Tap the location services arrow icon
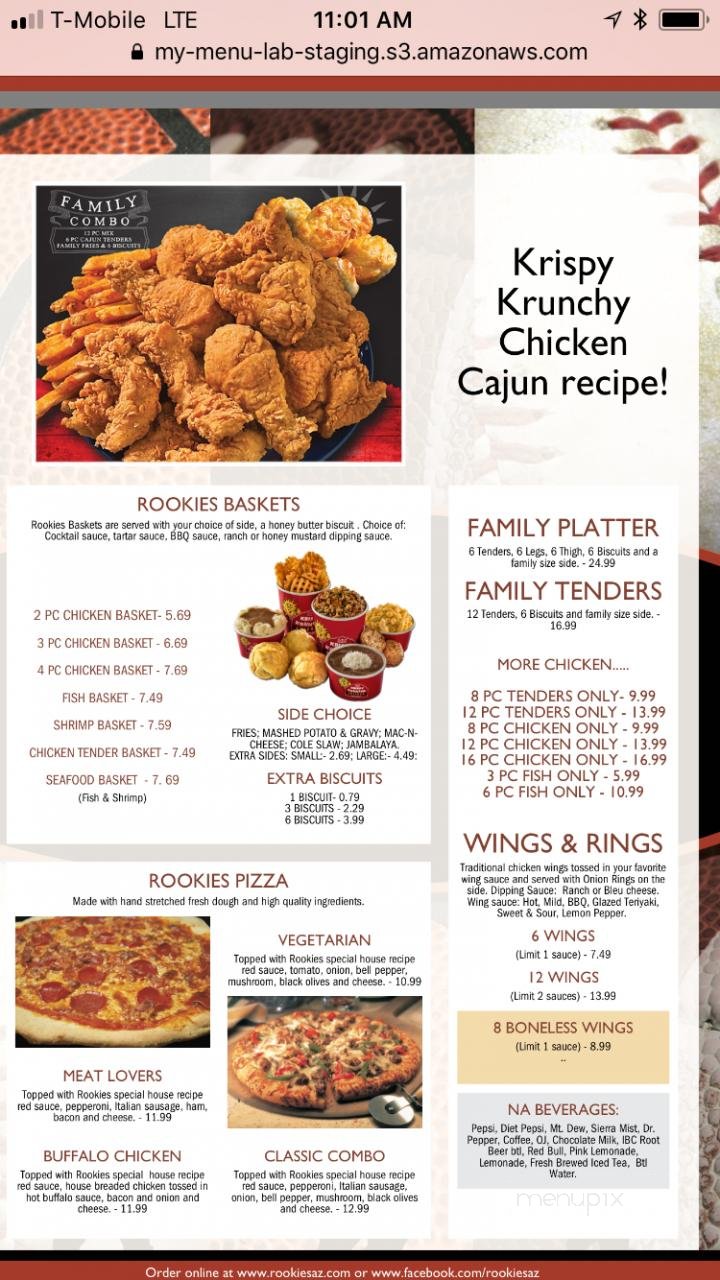This screenshot has width=720, height=1280. tap(611, 17)
